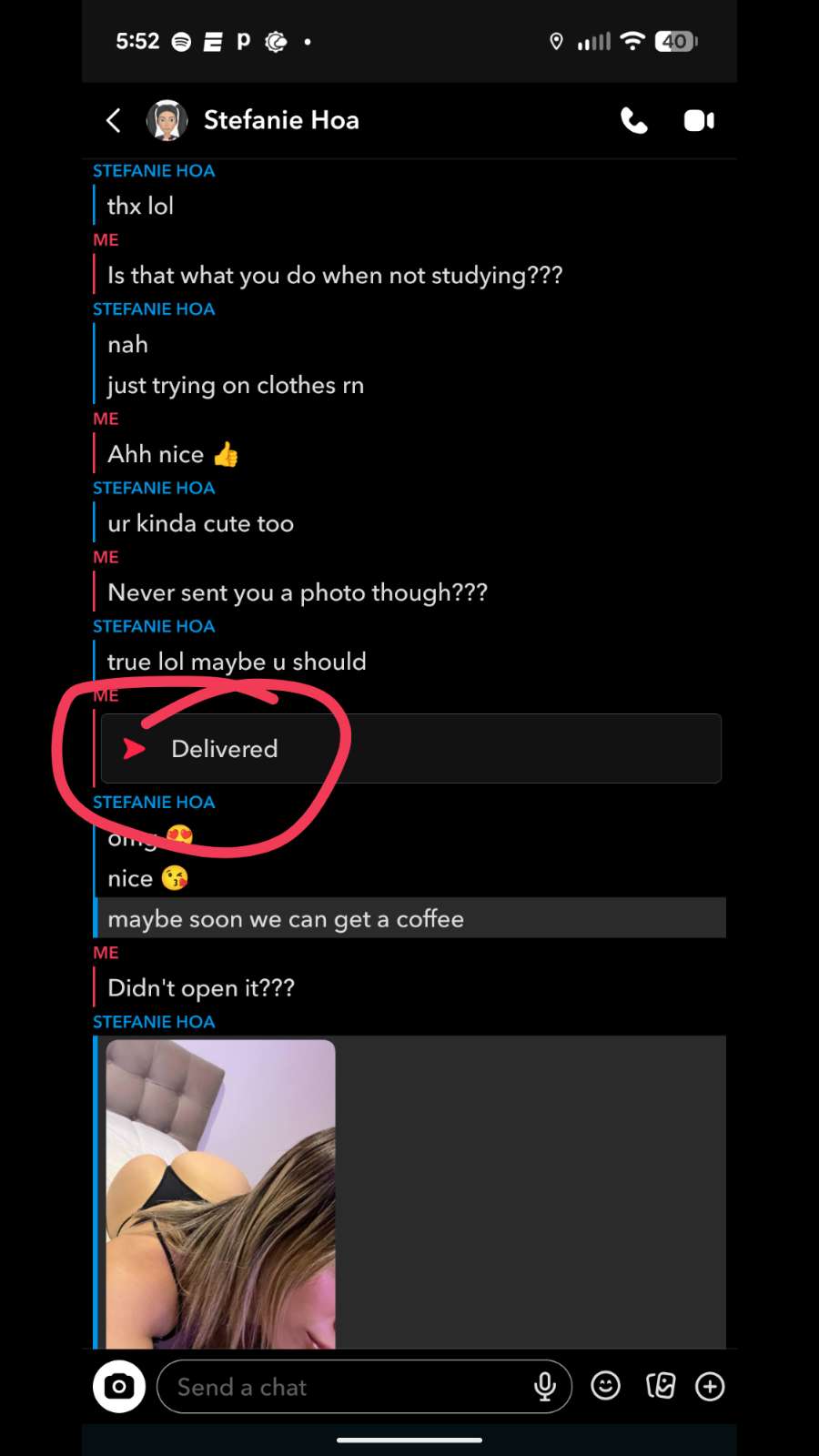Start a video call with Stefanie Hoa
The image size is (819, 1456).
pyautogui.click(x=698, y=120)
